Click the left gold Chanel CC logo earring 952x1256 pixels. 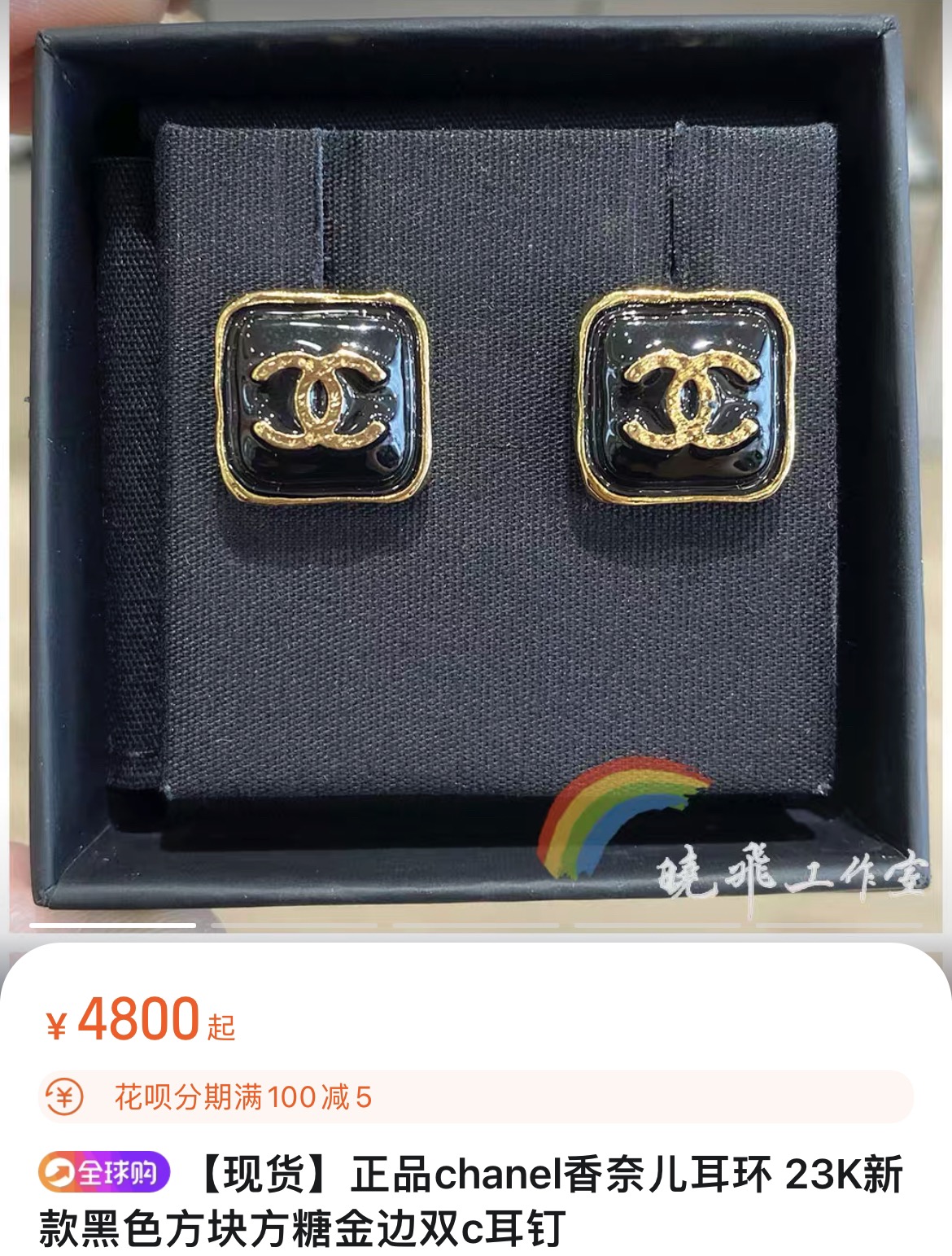[321, 395]
